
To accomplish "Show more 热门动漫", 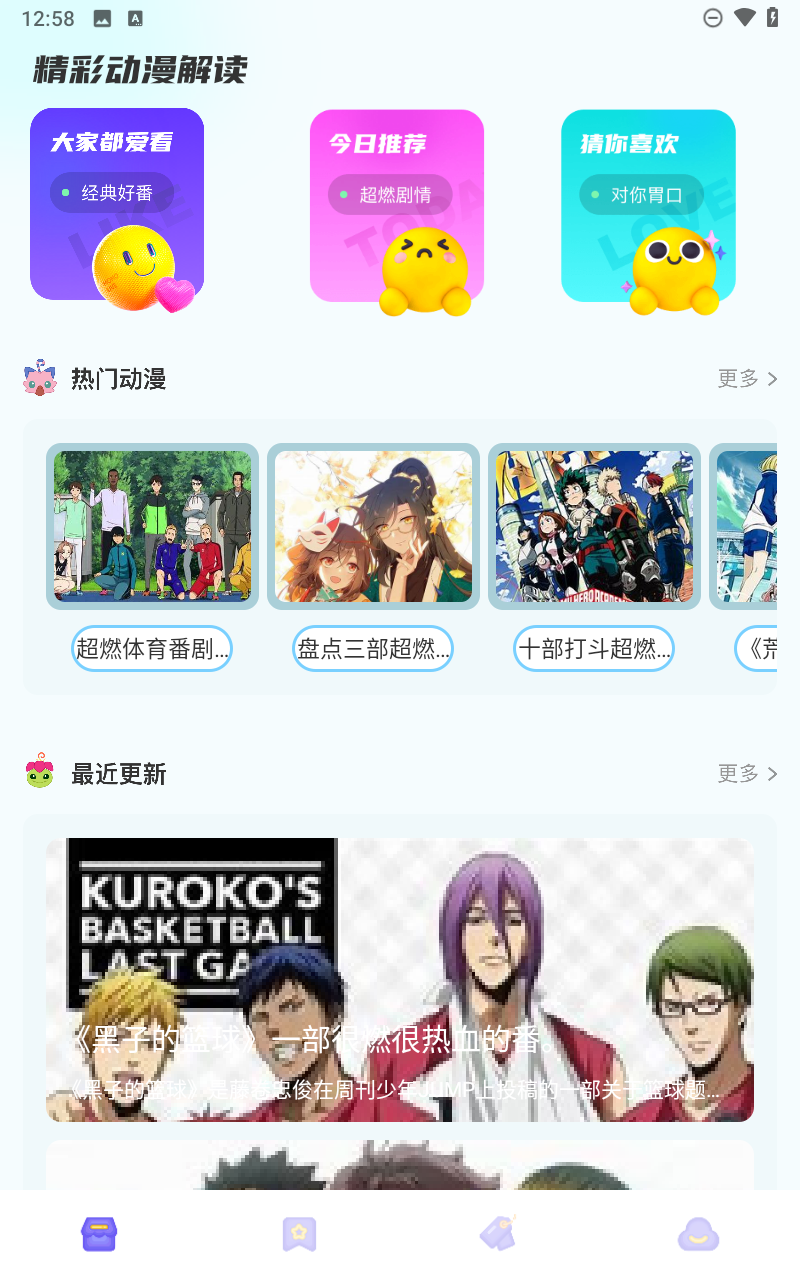I will [x=747, y=379].
